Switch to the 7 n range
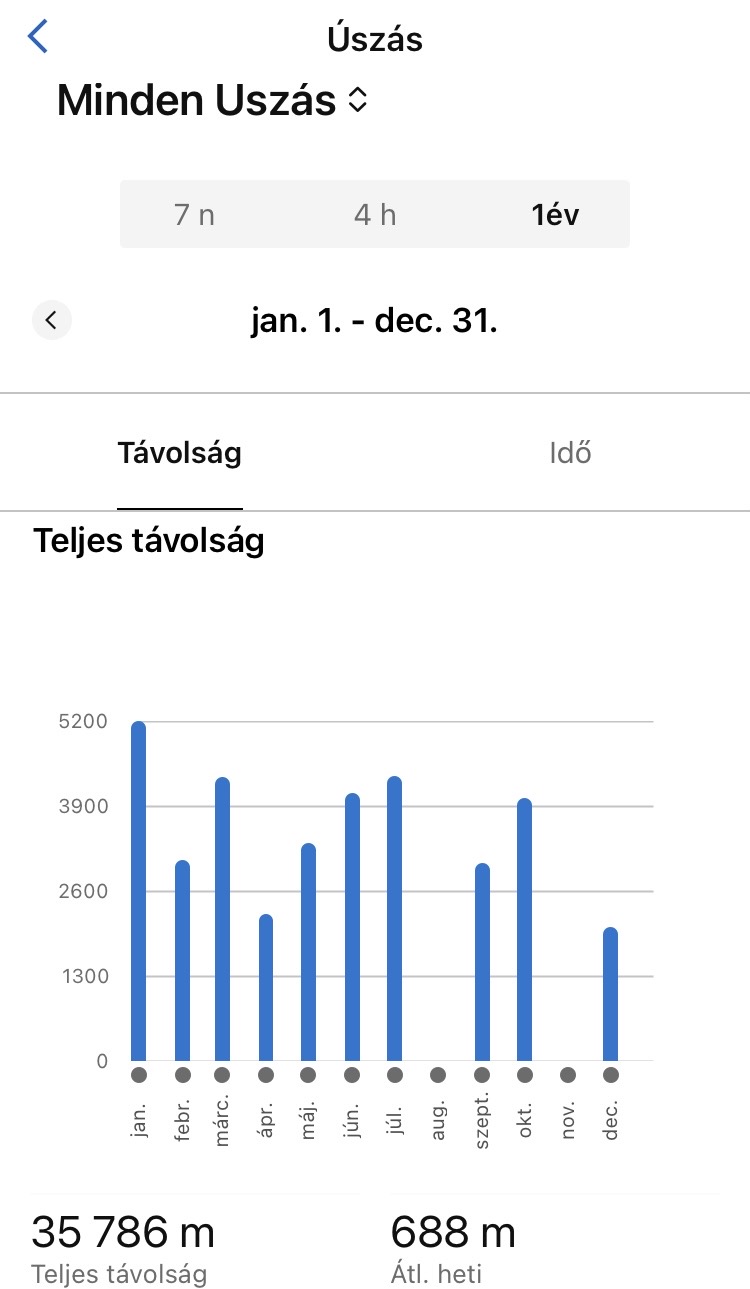Viewport: 750px width, 1289px height. pyautogui.click(x=195, y=214)
